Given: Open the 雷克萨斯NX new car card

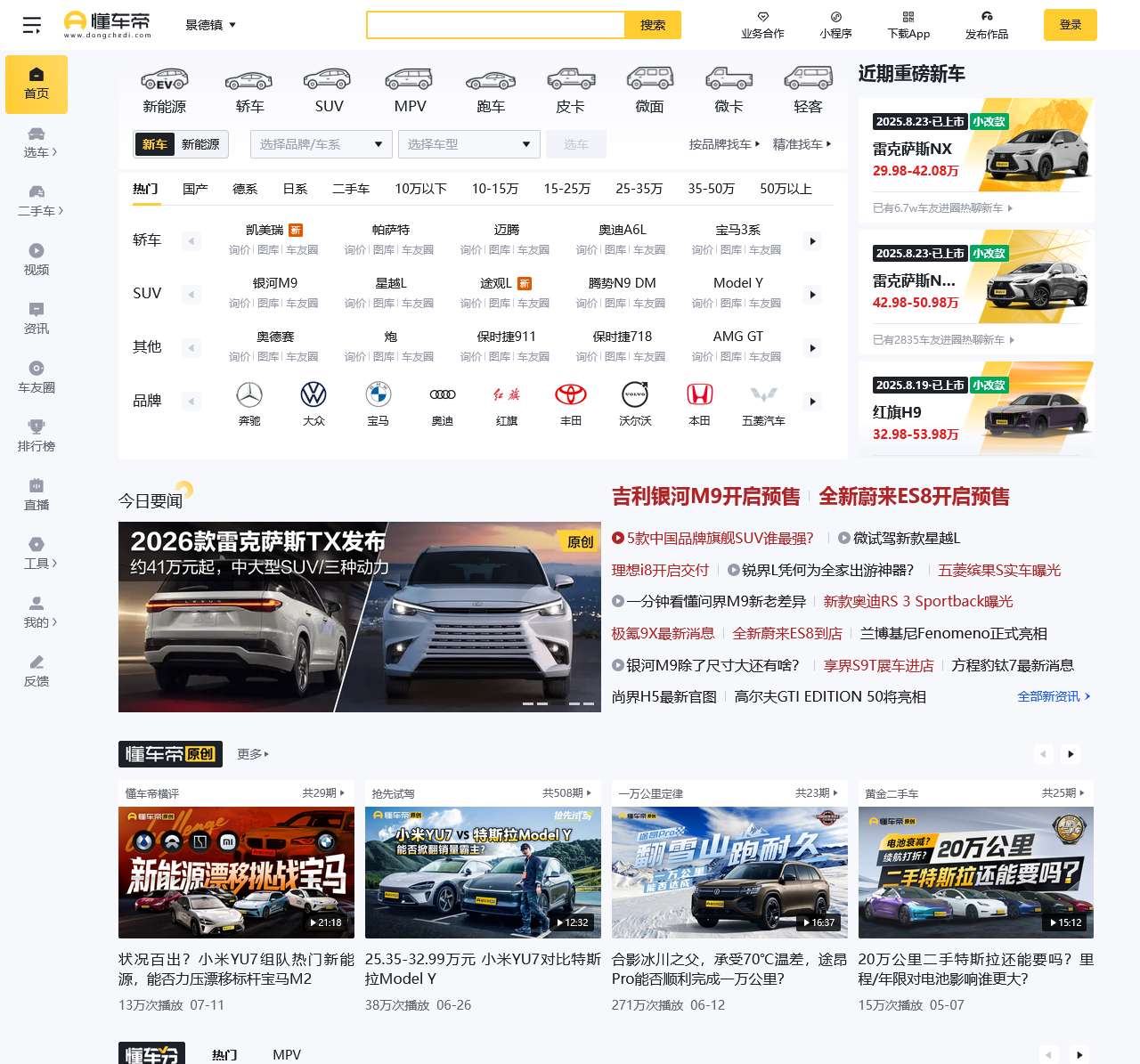Looking at the screenshot, I should point(976,147).
